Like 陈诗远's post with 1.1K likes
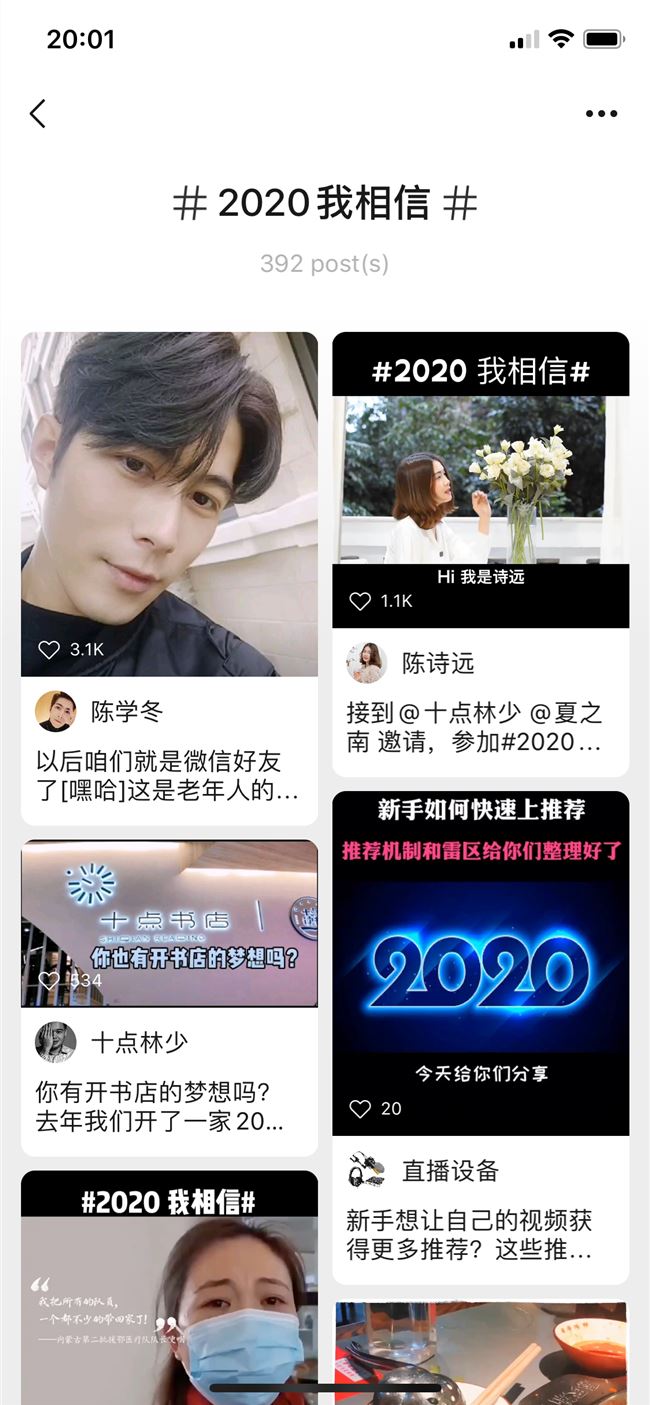The width and height of the screenshot is (650, 1405). click(360, 601)
